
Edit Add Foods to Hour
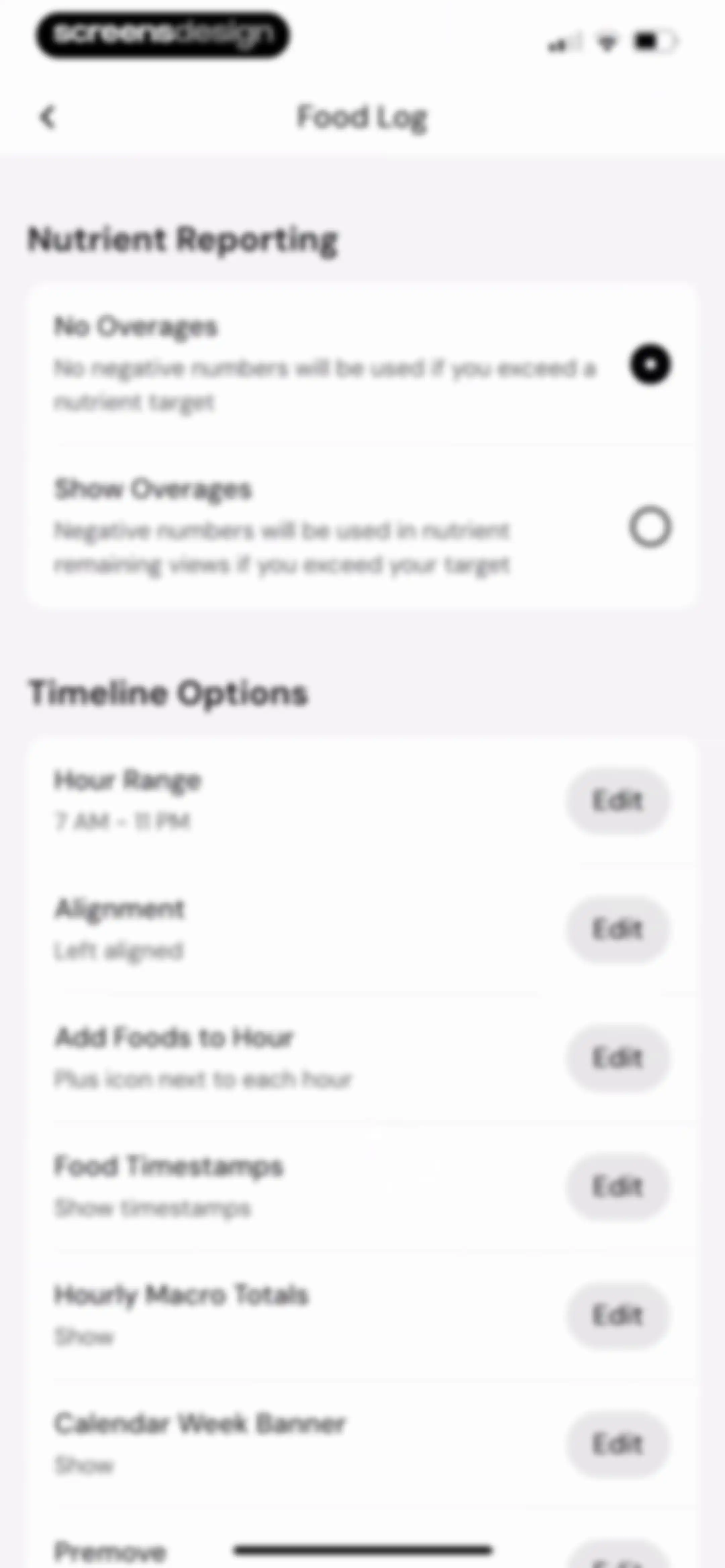(x=617, y=1058)
